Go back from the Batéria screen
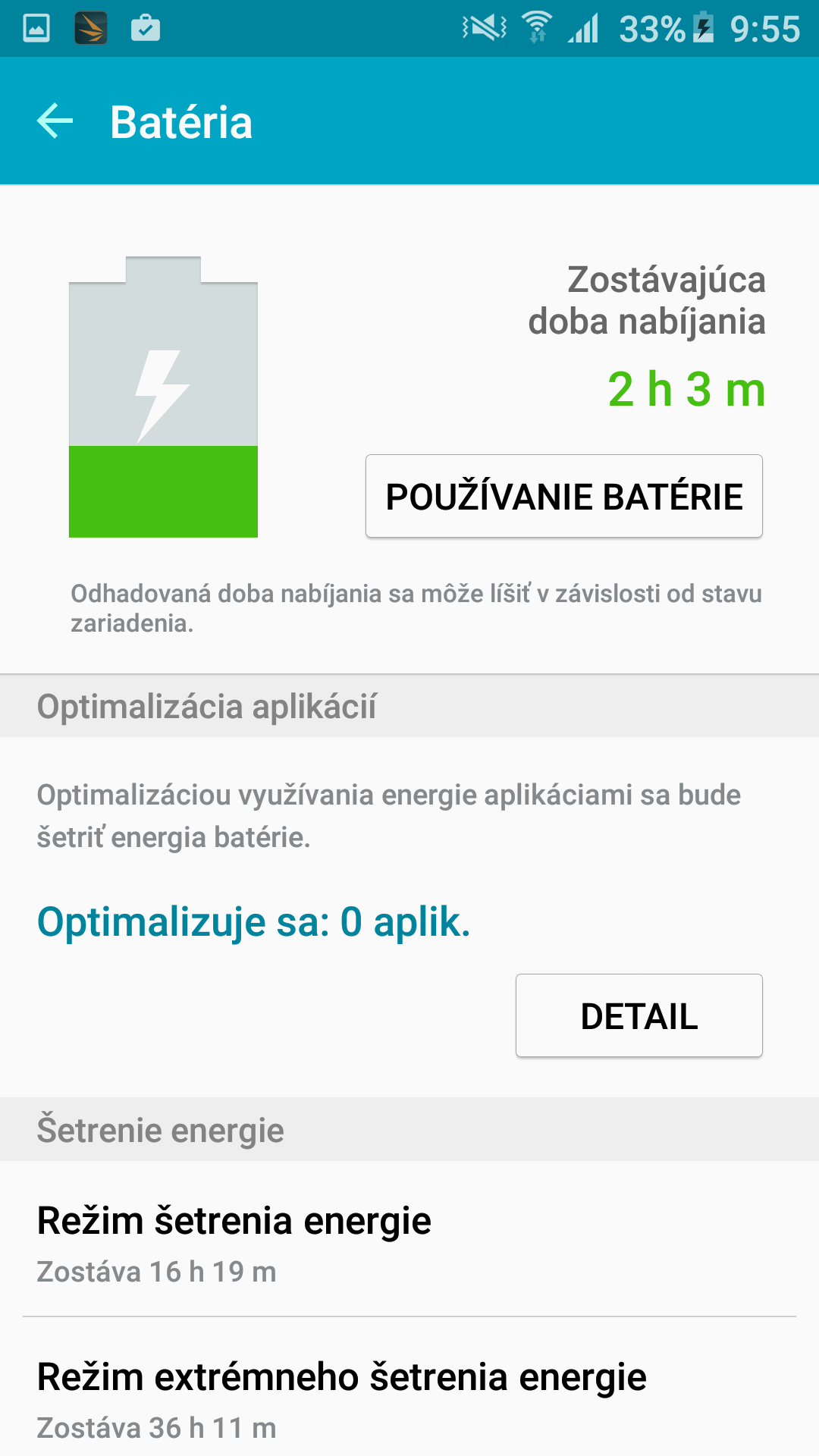Viewport: 819px width, 1456px height. [x=55, y=121]
